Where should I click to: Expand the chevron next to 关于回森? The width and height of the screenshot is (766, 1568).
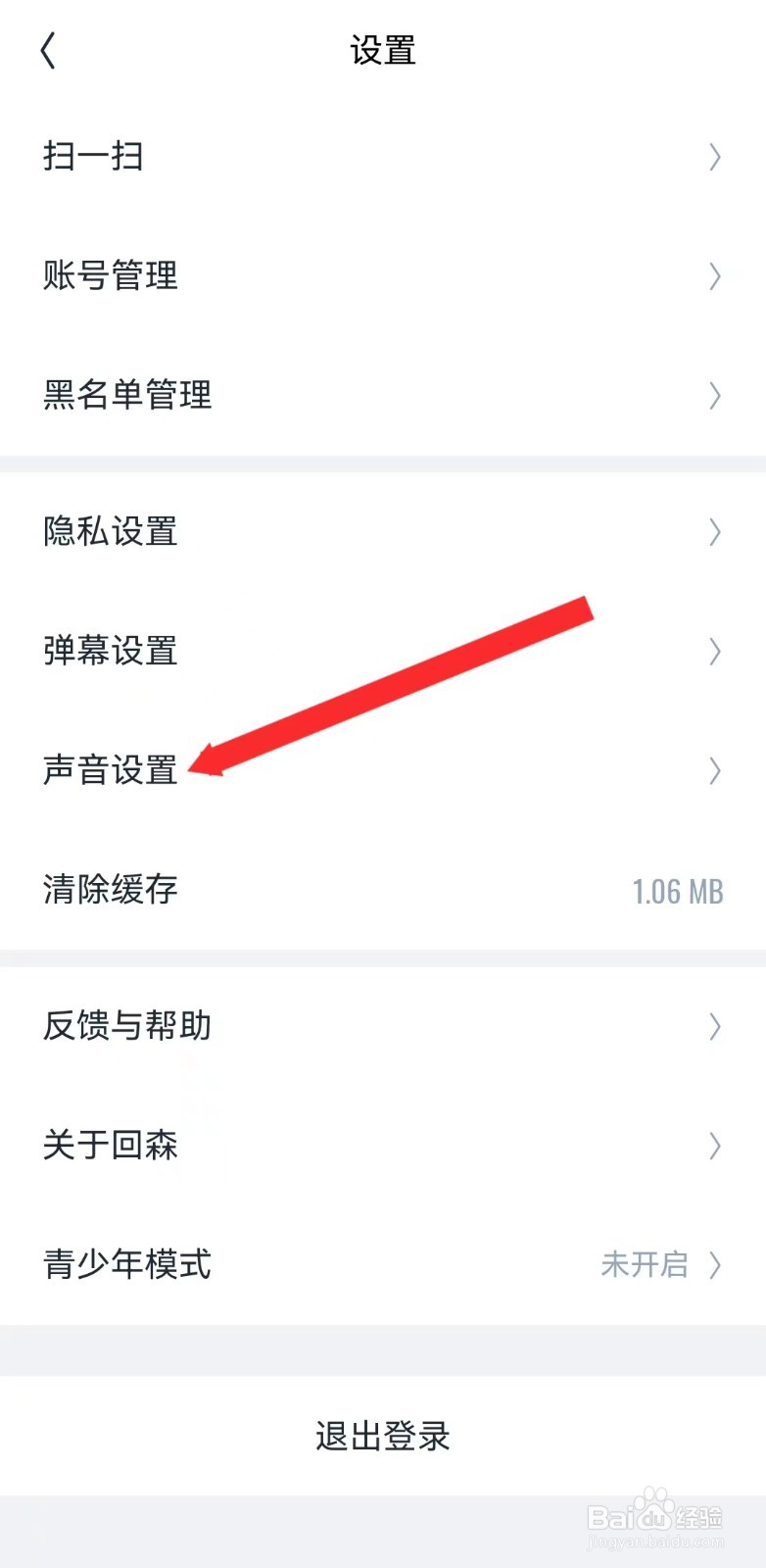[x=714, y=1147]
